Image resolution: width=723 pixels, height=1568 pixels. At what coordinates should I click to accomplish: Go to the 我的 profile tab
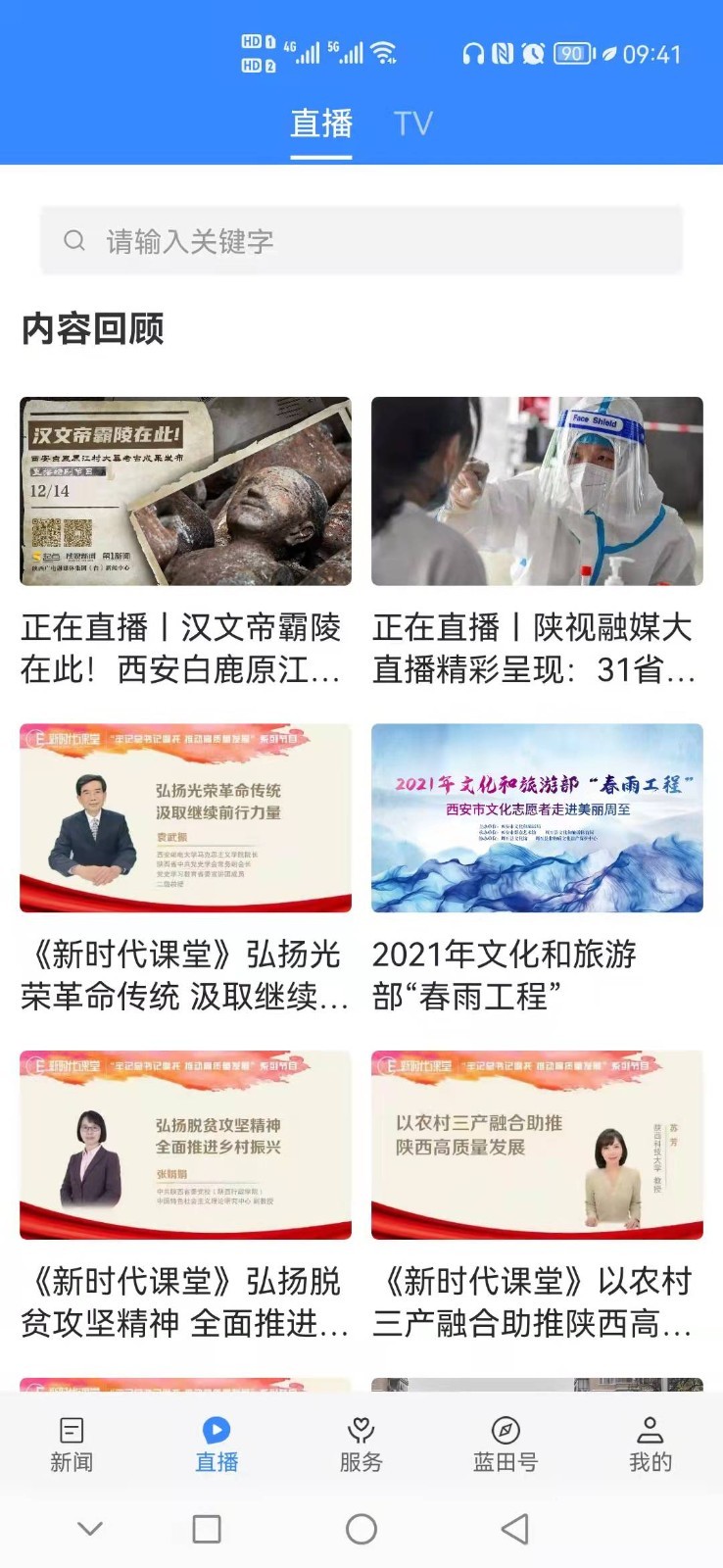(x=651, y=1445)
